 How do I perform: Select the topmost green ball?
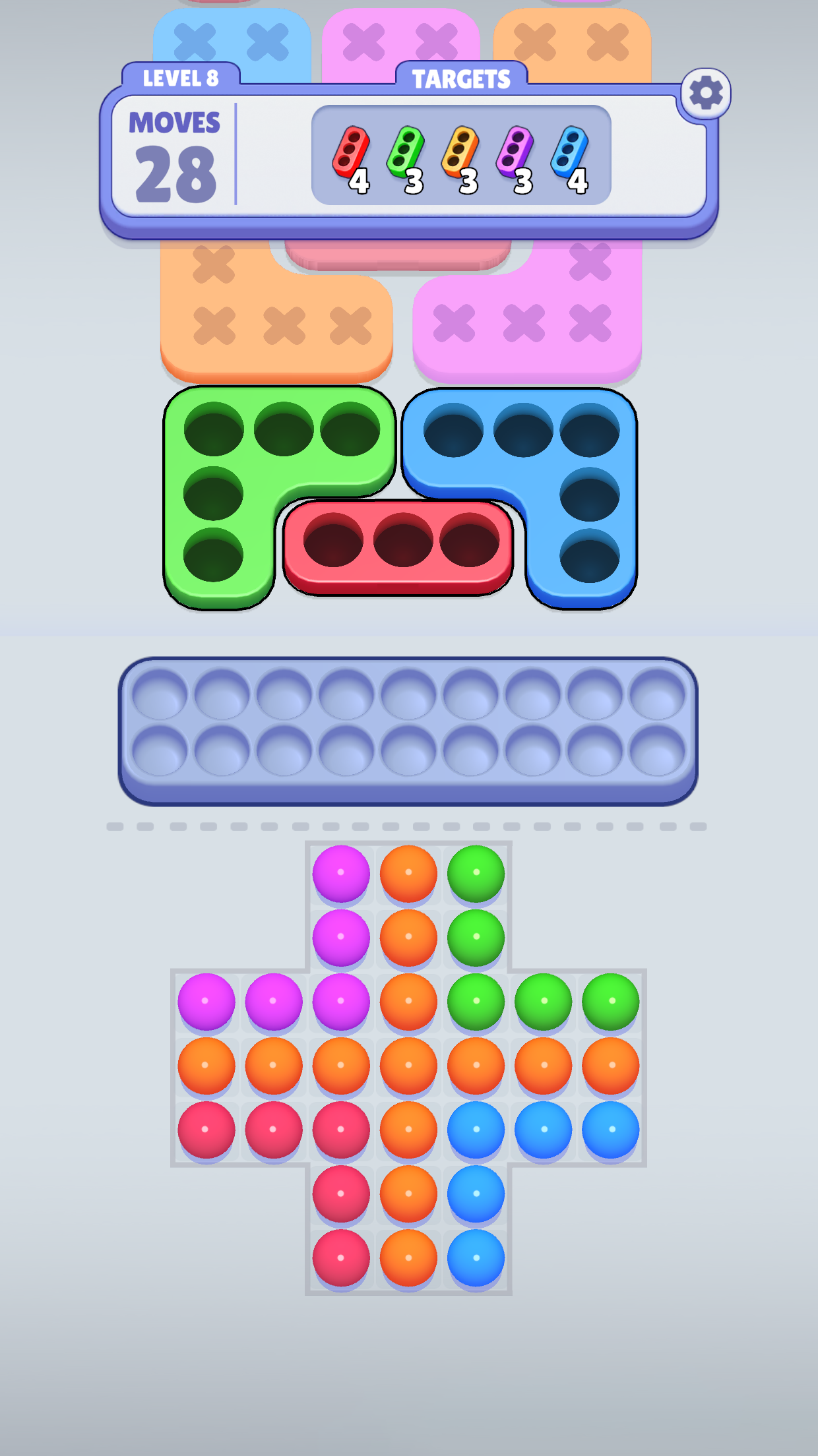[476, 872]
